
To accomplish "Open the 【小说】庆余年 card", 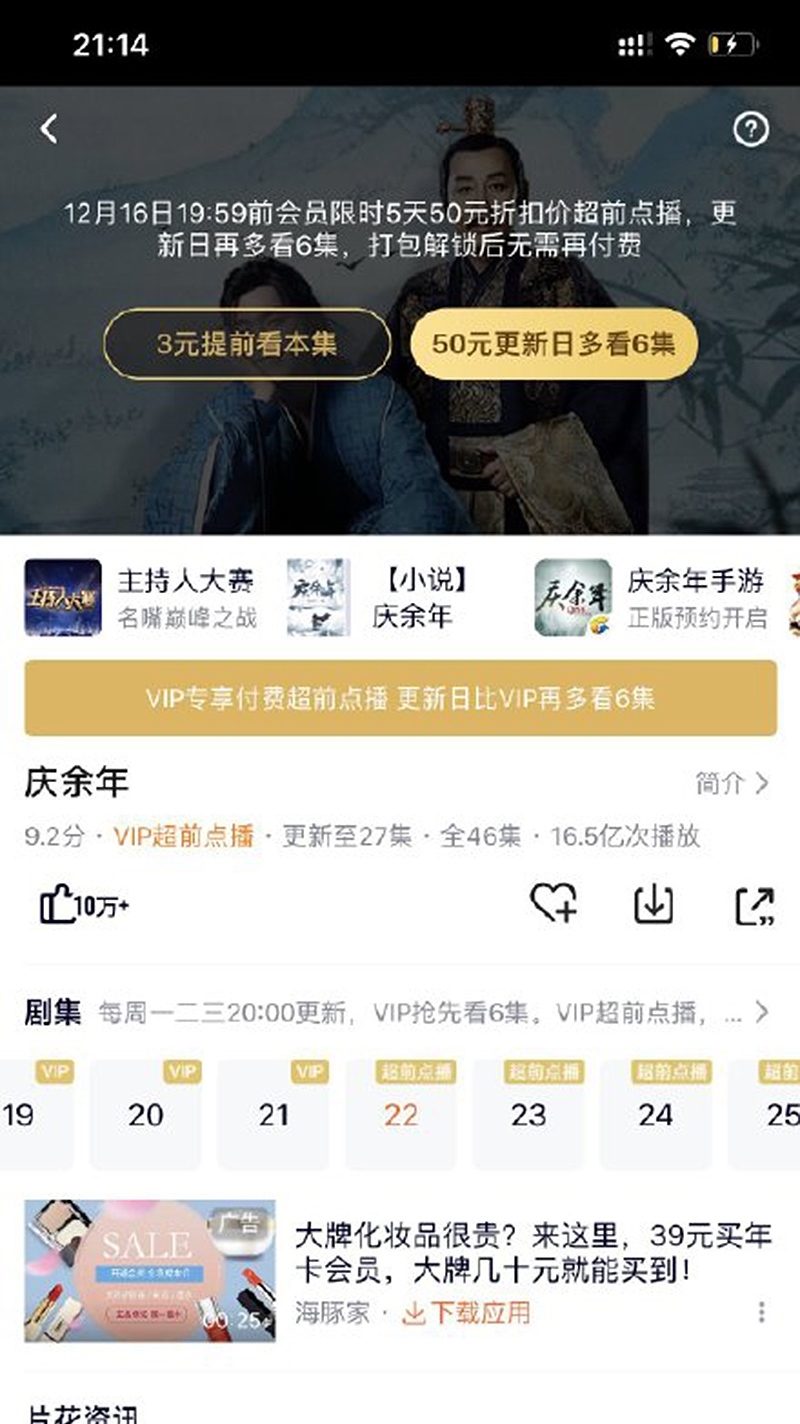I will tap(380, 597).
